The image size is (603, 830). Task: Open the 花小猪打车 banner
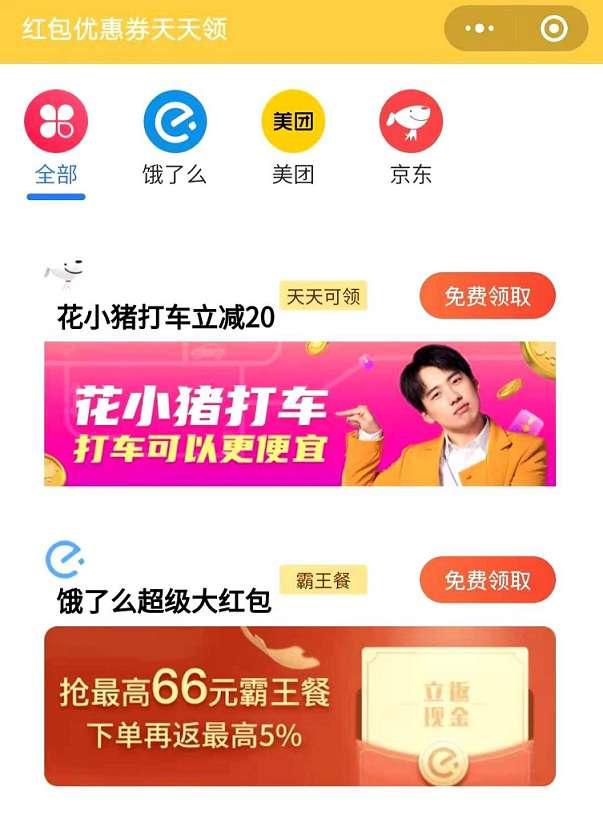[300, 414]
